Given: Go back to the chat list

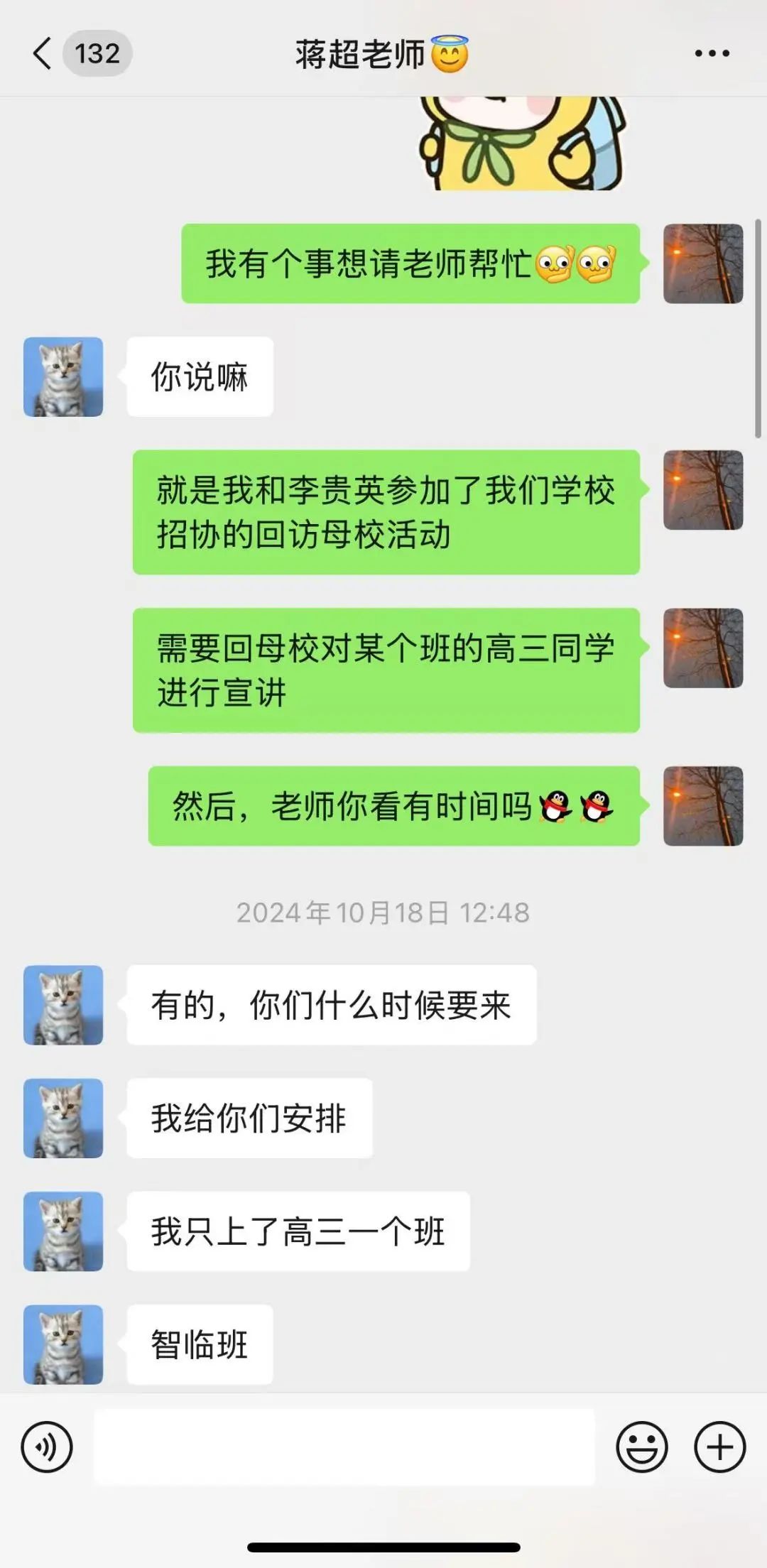Looking at the screenshot, I should click(x=43, y=54).
